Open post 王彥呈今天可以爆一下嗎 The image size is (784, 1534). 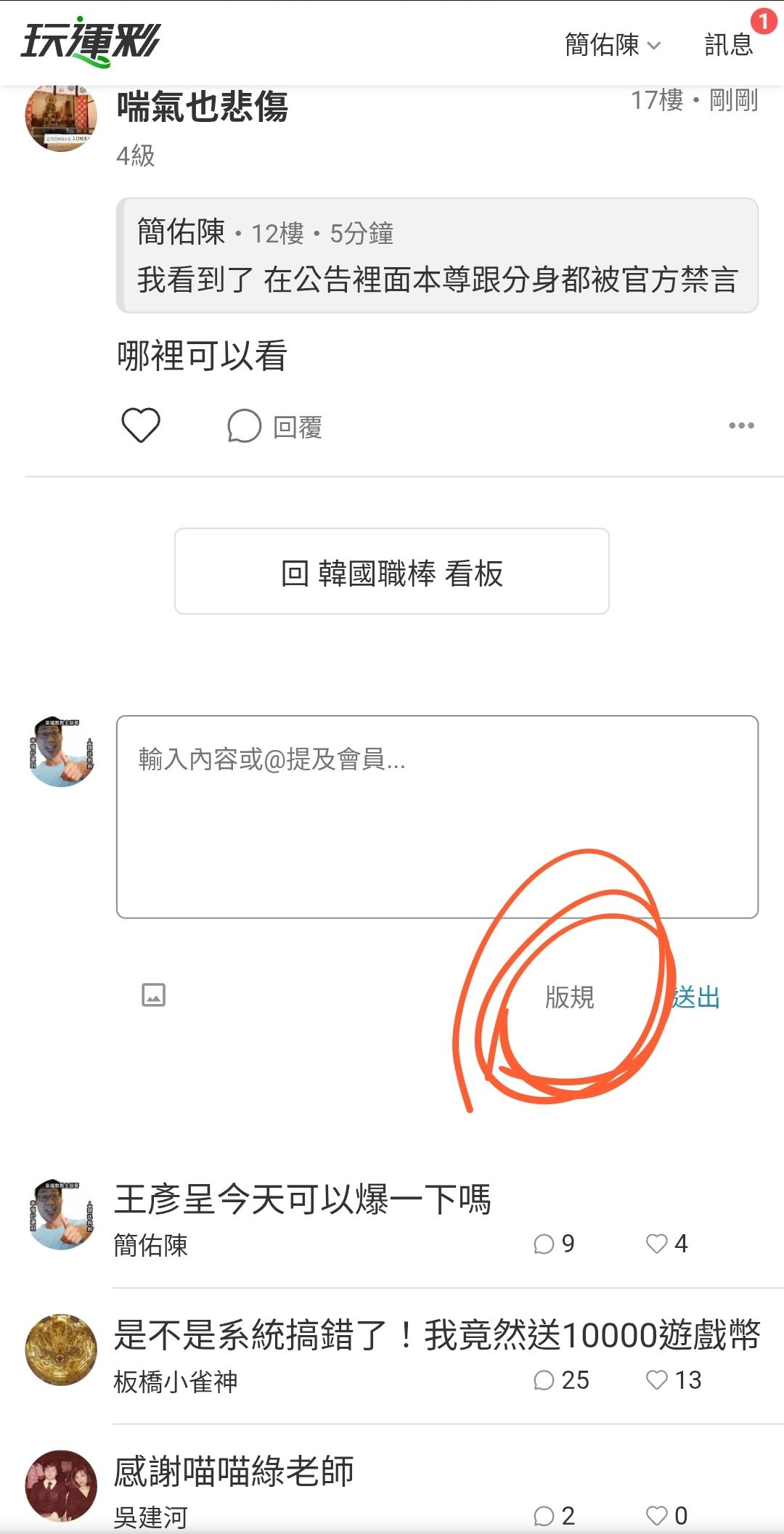(303, 1200)
